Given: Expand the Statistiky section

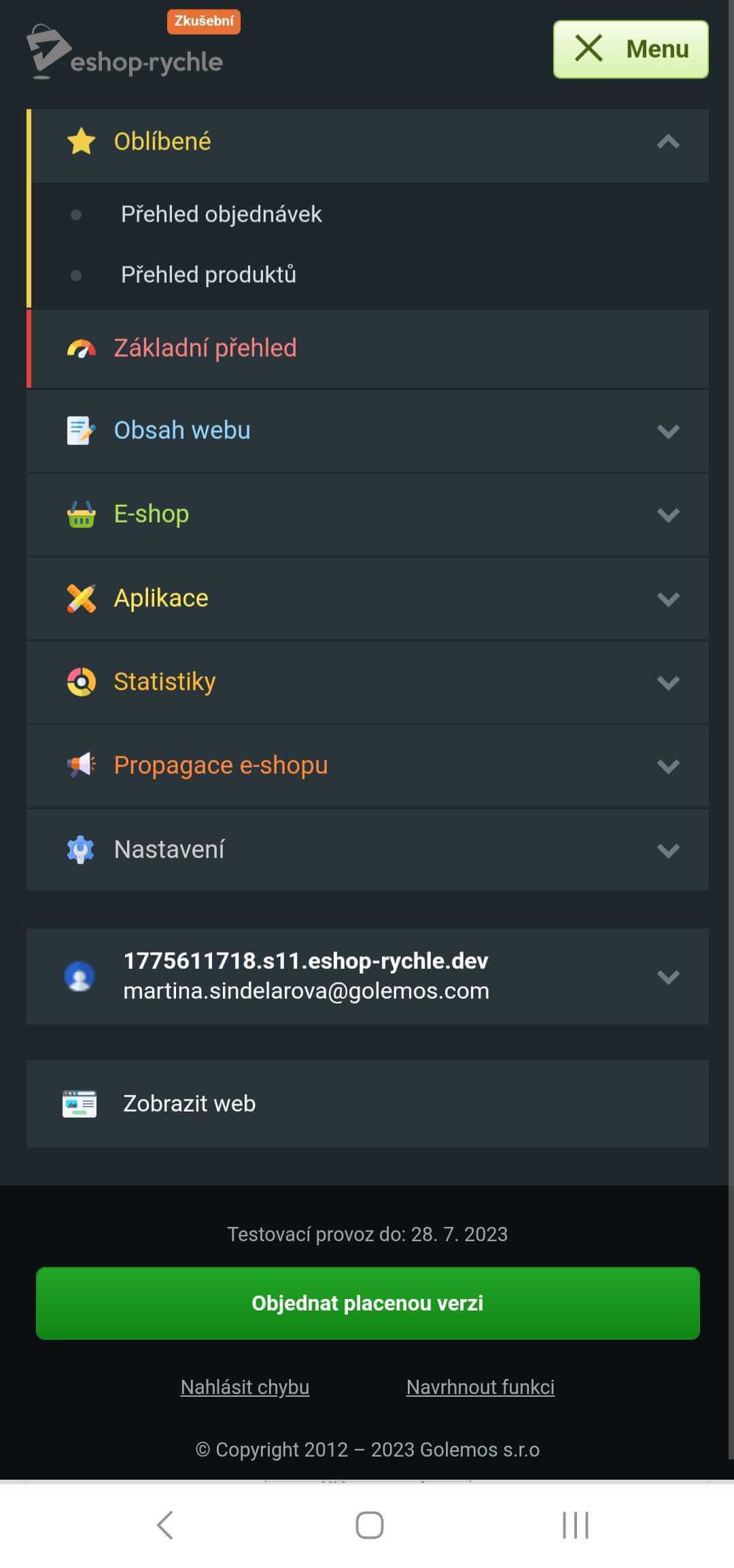Looking at the screenshot, I should click(368, 682).
